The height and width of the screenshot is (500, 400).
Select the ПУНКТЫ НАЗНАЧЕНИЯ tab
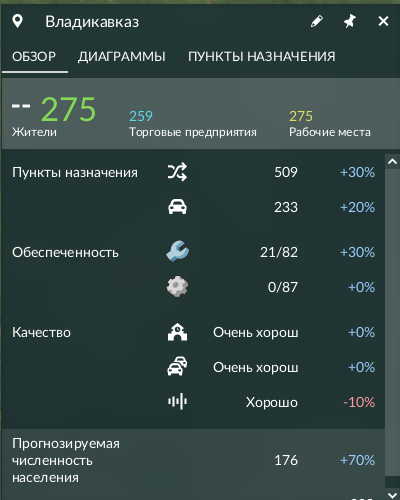[262, 56]
